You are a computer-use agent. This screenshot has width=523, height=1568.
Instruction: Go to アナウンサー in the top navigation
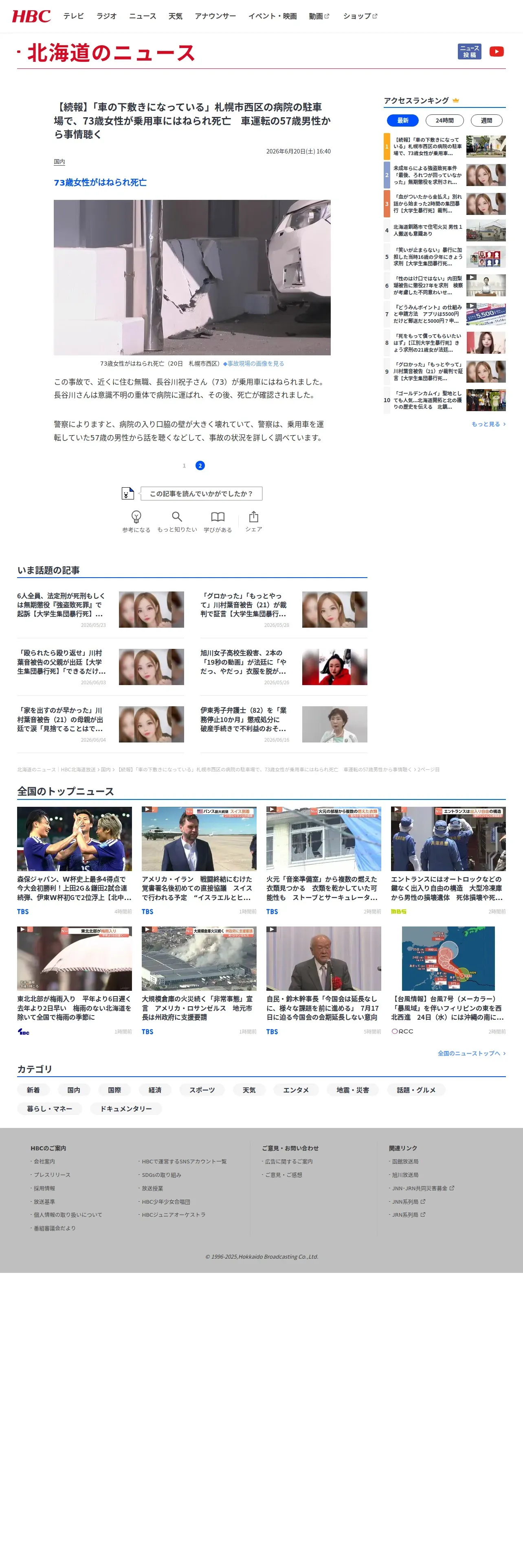pos(215,16)
